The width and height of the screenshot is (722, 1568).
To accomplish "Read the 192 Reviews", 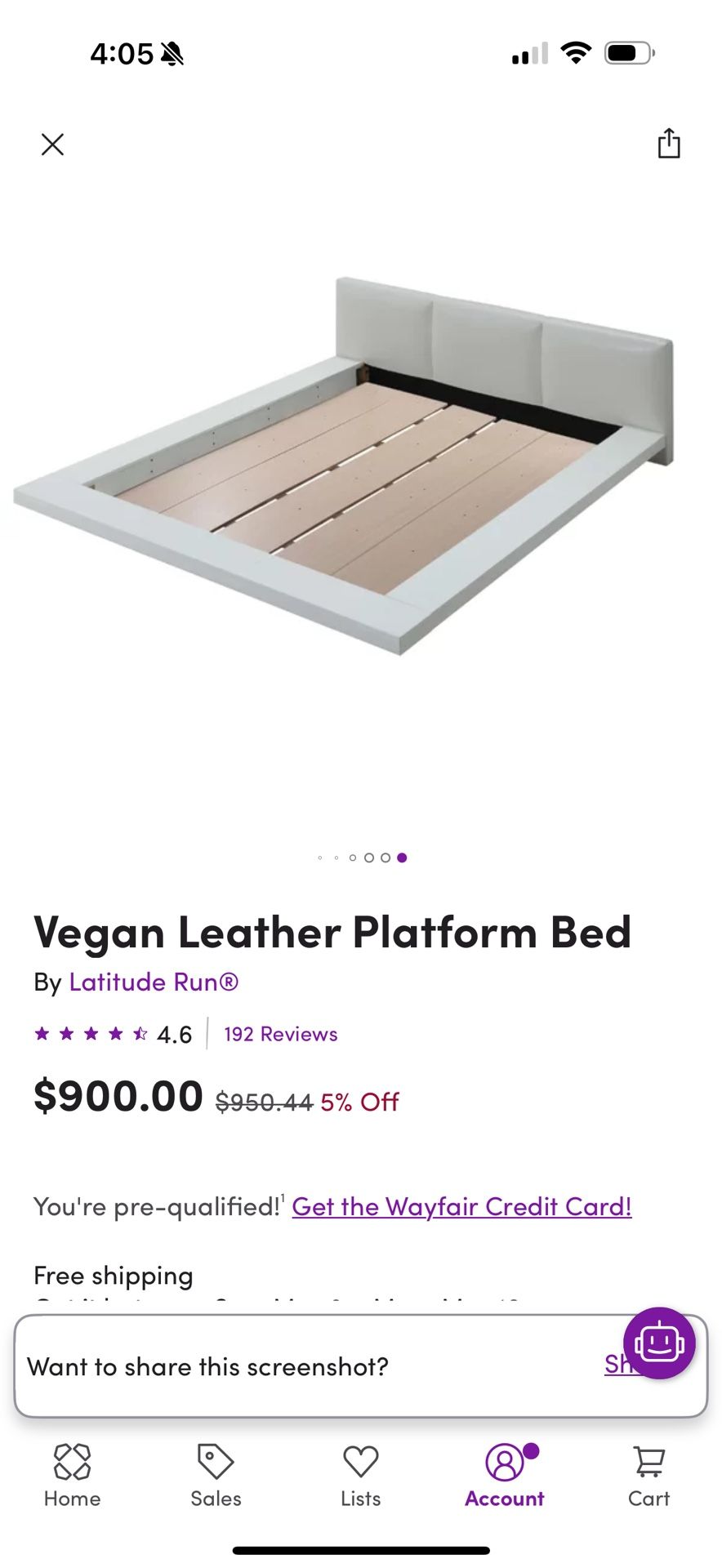I will coord(280,1034).
